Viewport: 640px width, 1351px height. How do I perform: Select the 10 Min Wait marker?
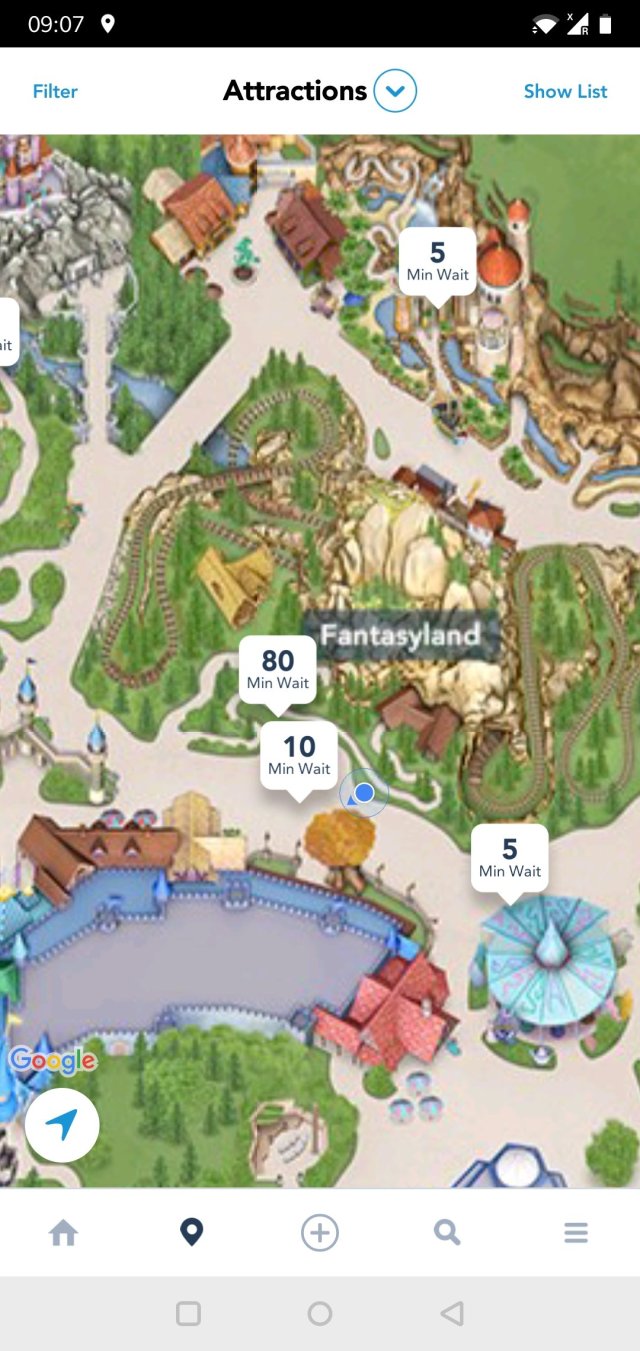click(299, 756)
